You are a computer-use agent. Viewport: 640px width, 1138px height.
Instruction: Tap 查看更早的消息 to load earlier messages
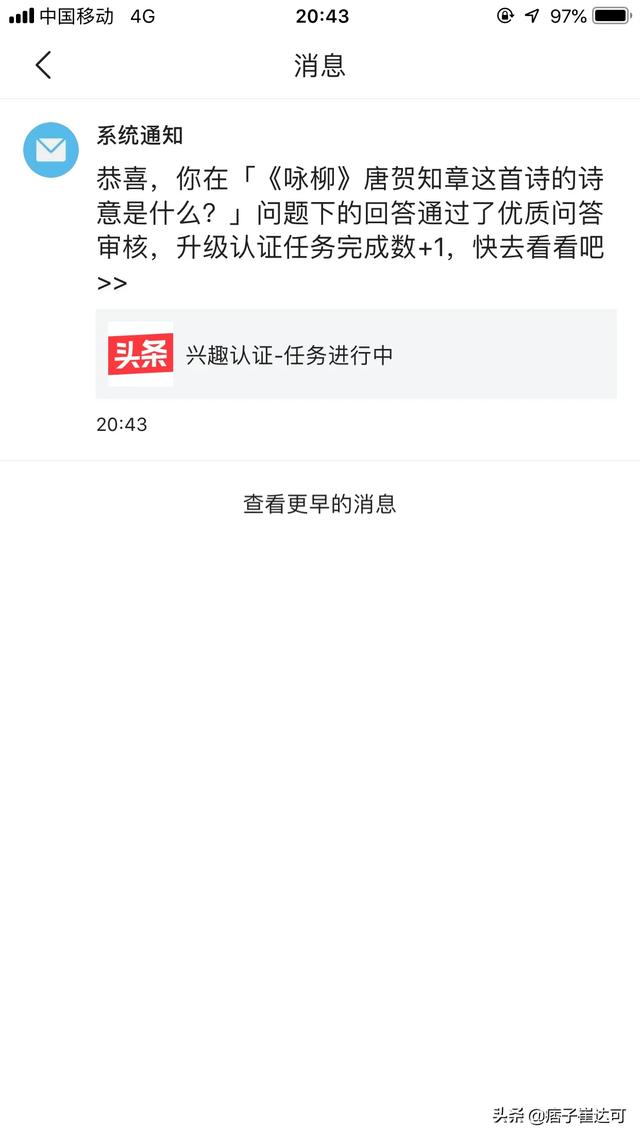[x=320, y=504]
